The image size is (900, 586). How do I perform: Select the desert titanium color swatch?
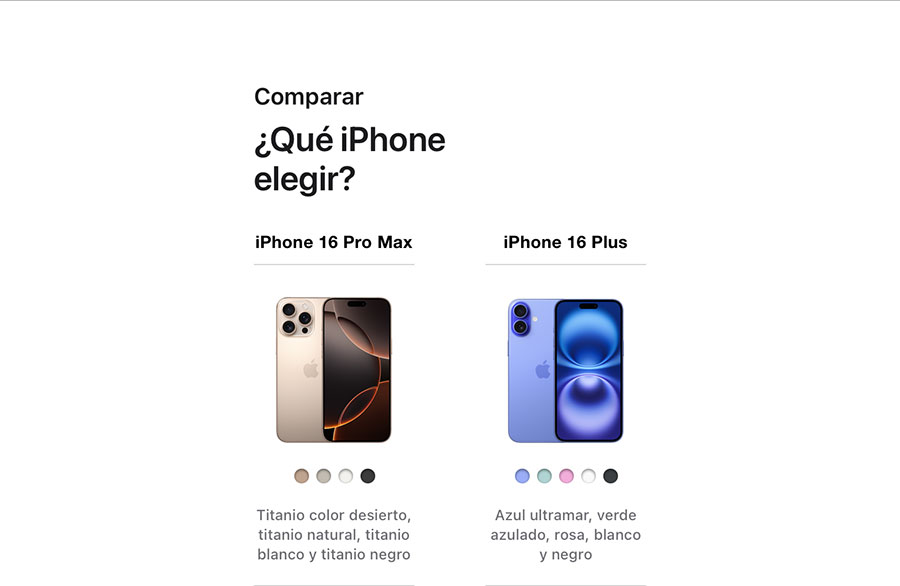(302, 476)
